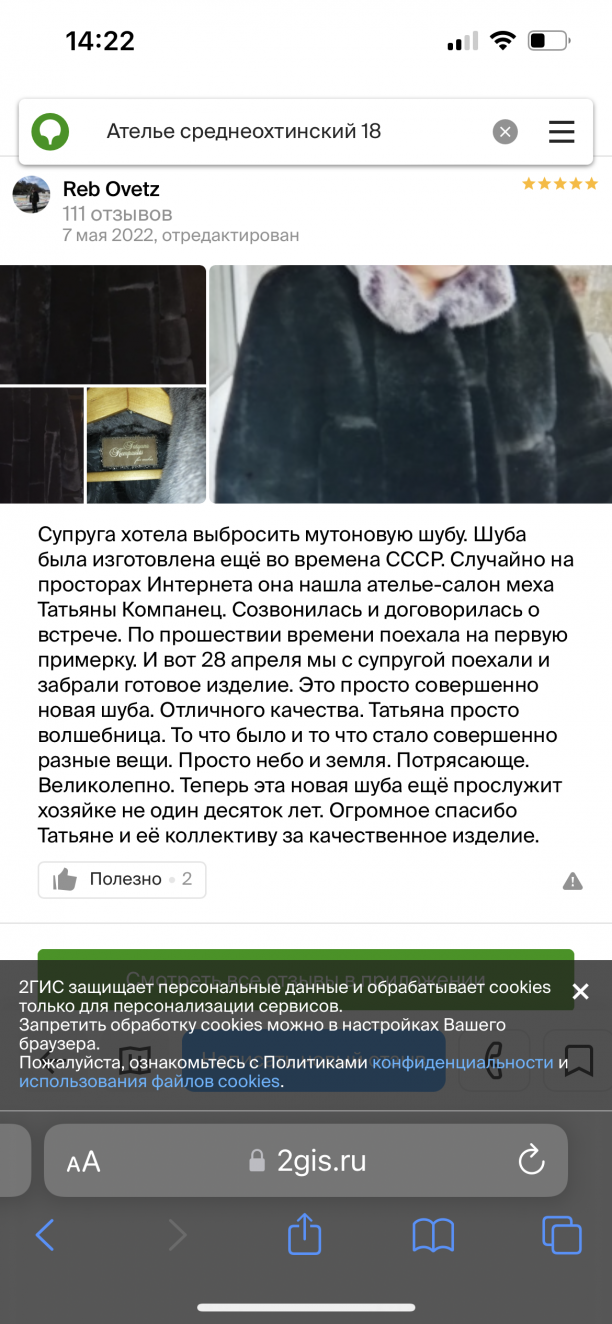This screenshot has width=612, height=1324.
Task: Open Safari bookmarks
Action: tap(433, 1236)
